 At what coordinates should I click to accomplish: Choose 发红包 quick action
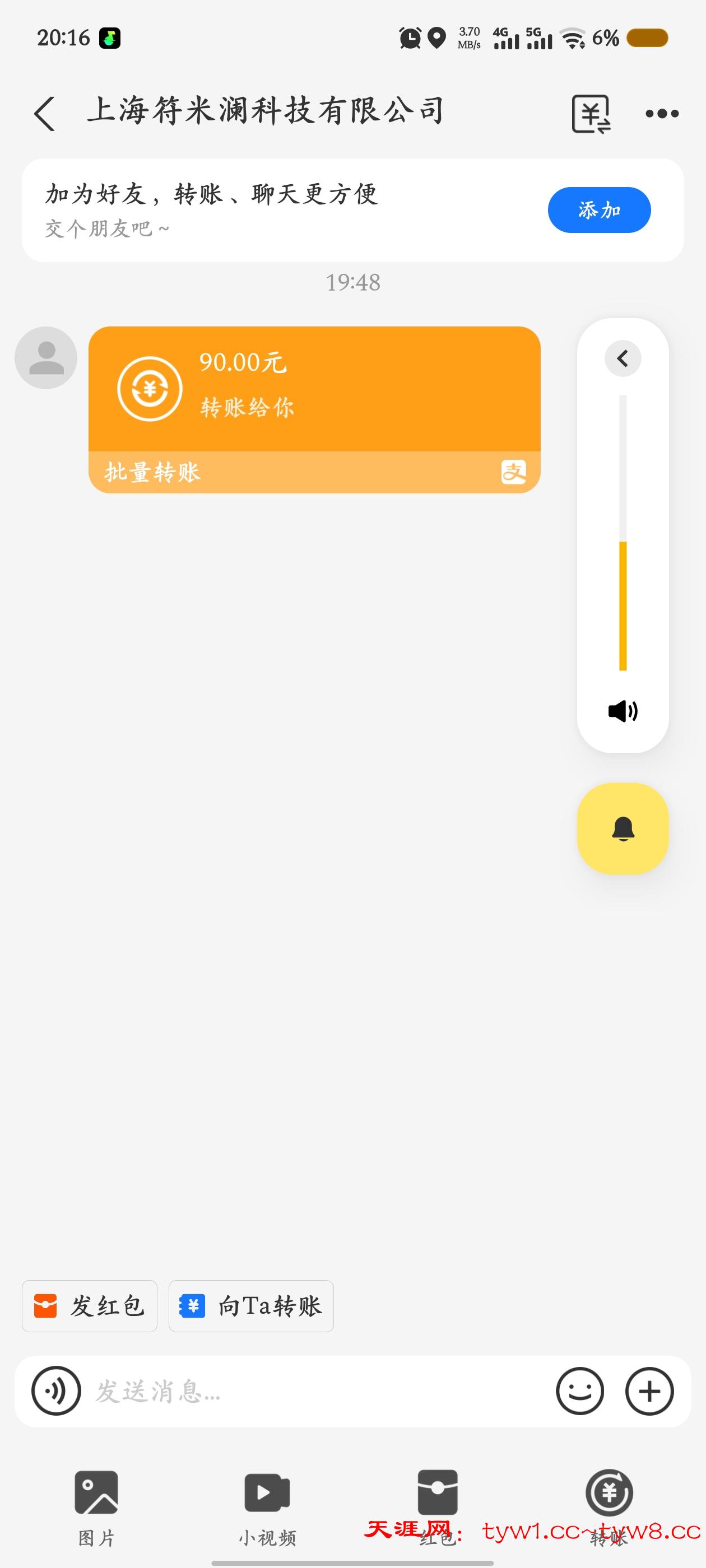coord(90,1306)
